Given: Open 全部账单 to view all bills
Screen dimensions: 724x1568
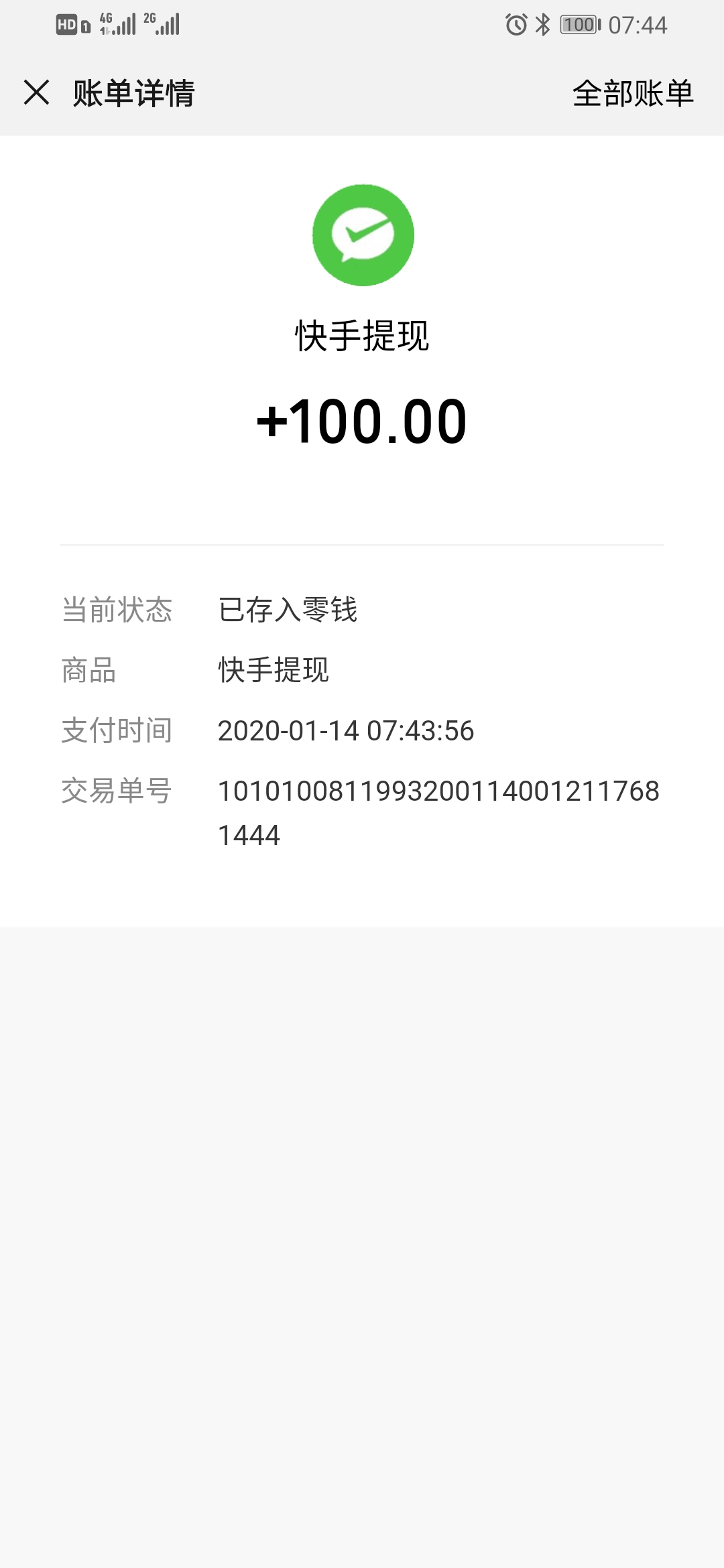Looking at the screenshot, I should [632, 93].
